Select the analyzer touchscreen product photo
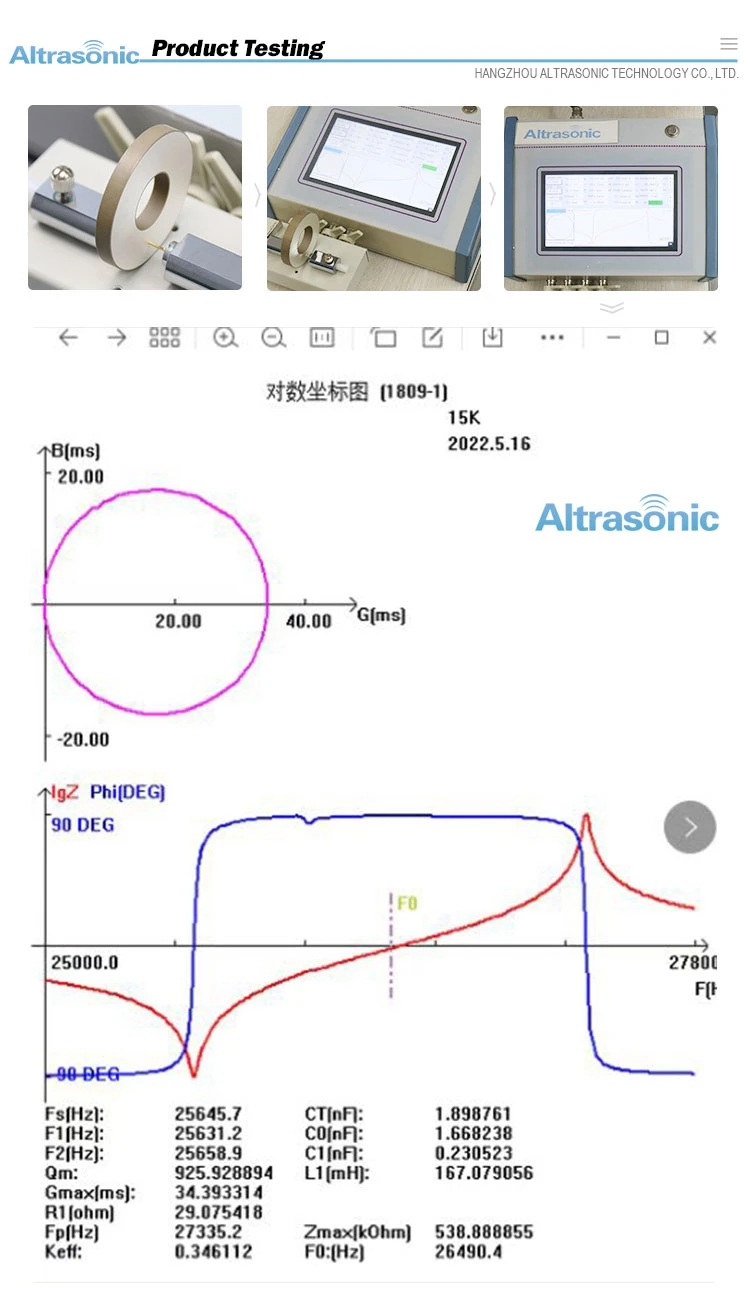 [373, 197]
